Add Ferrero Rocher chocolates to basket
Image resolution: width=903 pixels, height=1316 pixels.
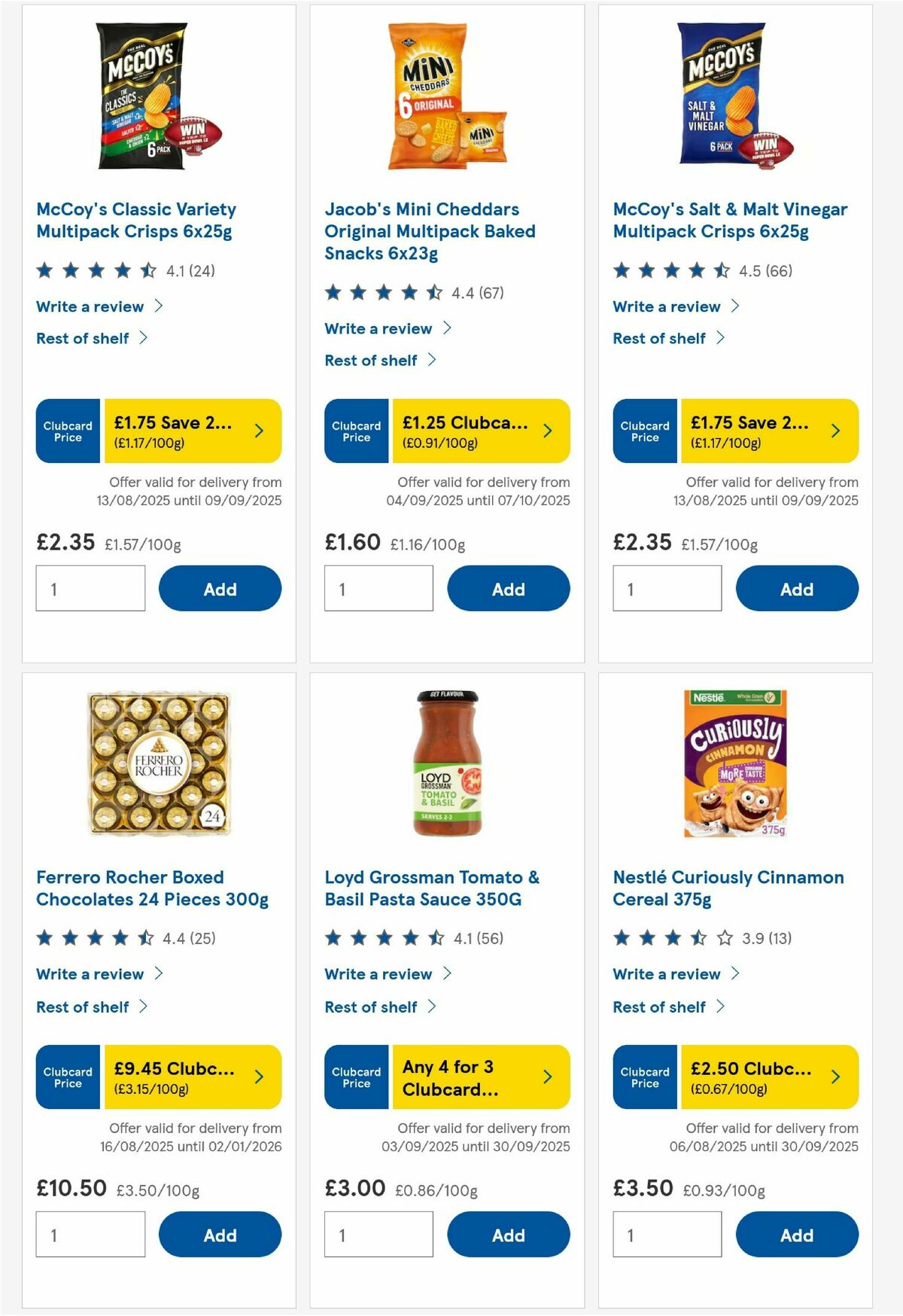(x=219, y=1235)
